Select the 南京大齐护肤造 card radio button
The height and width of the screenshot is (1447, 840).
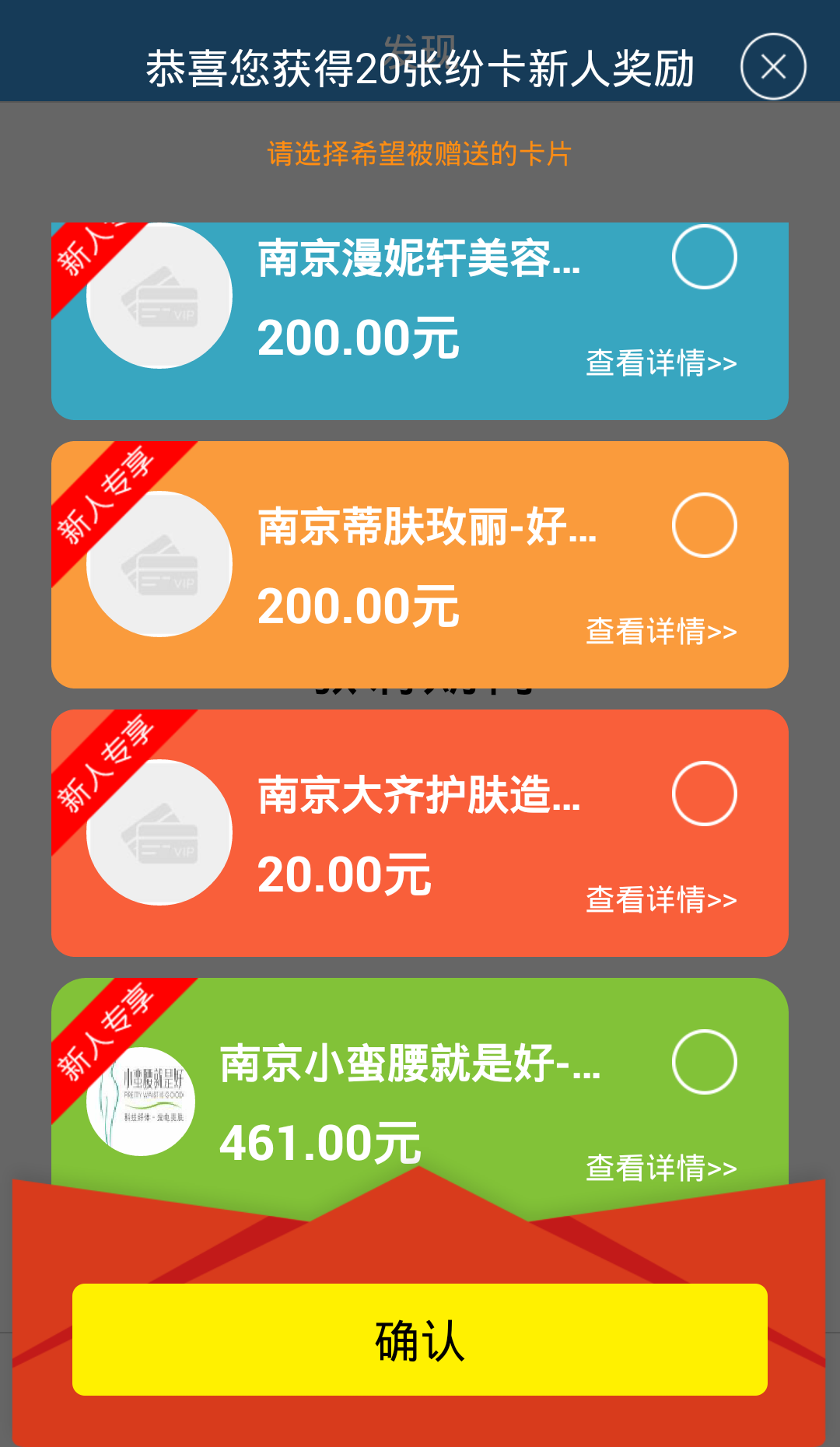704,794
